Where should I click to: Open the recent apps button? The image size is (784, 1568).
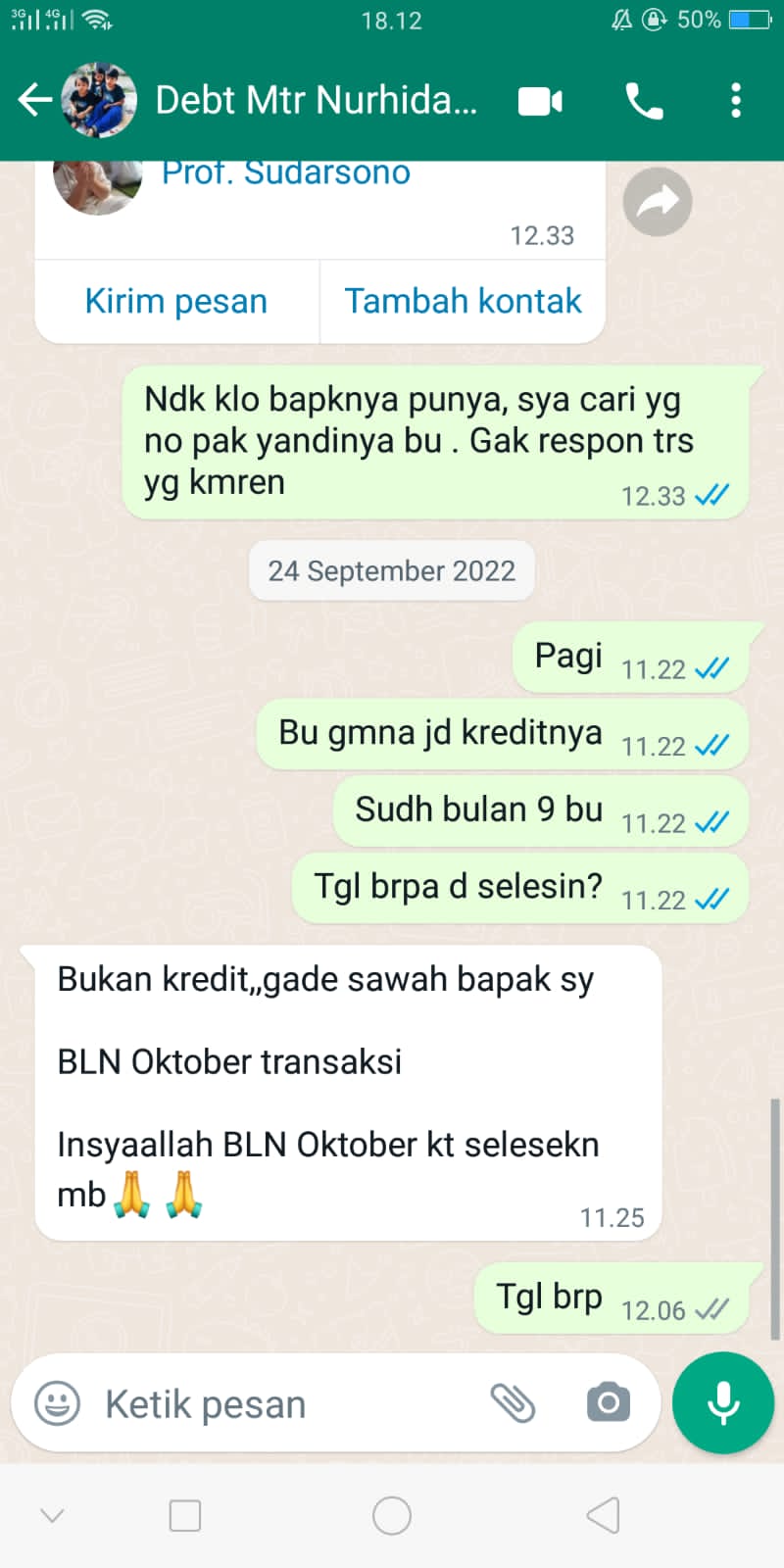(185, 1516)
